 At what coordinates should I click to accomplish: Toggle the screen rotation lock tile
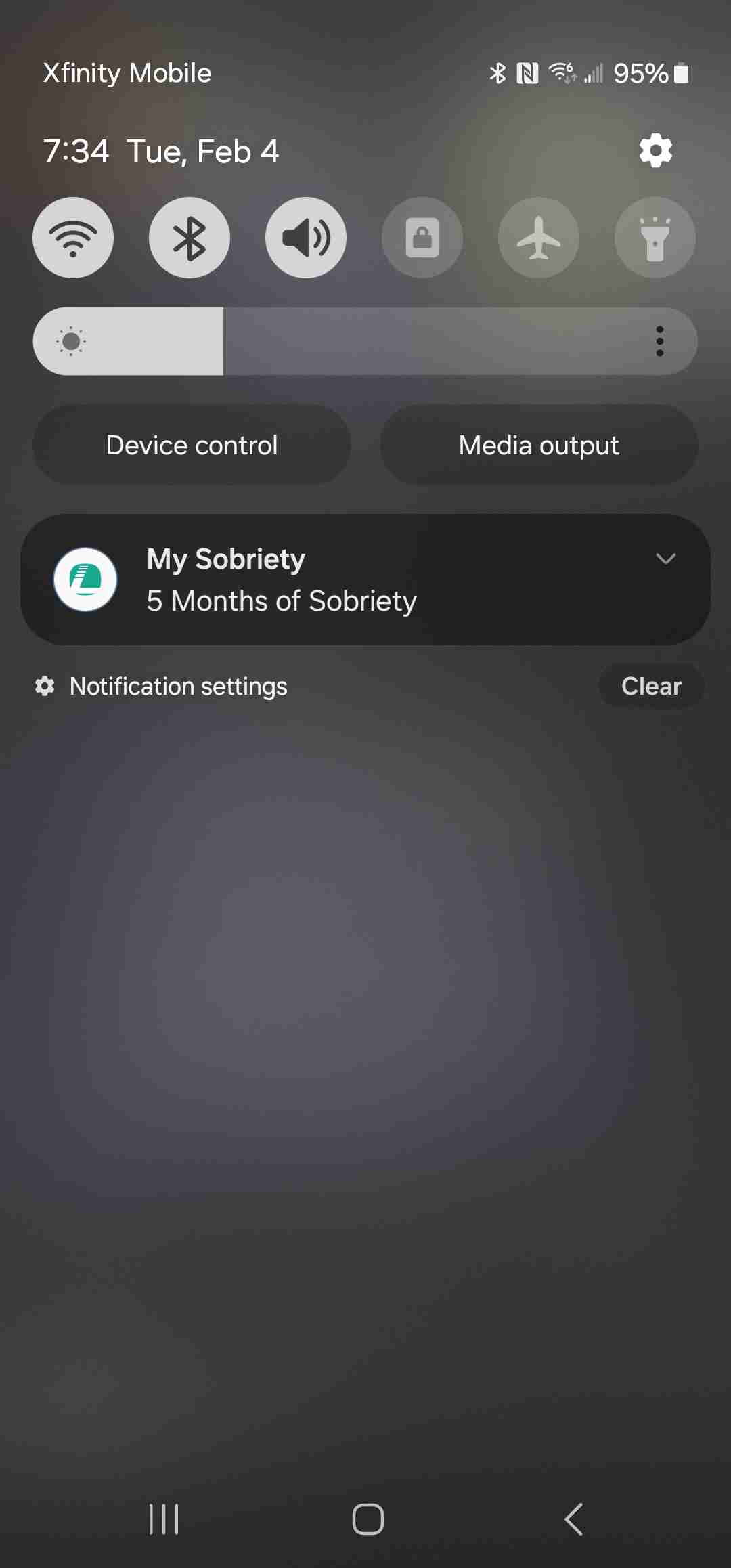422,238
